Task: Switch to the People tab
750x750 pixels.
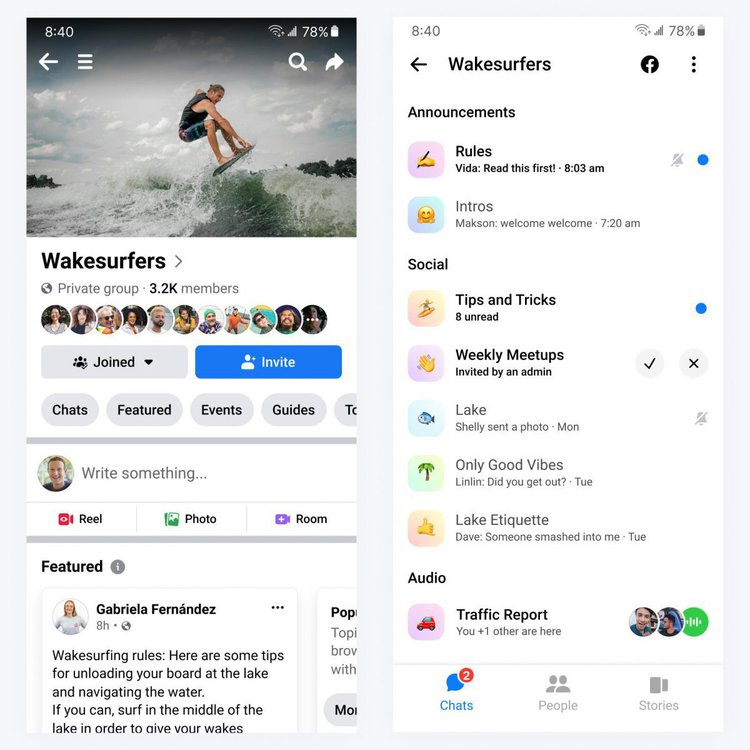Action: tap(557, 692)
